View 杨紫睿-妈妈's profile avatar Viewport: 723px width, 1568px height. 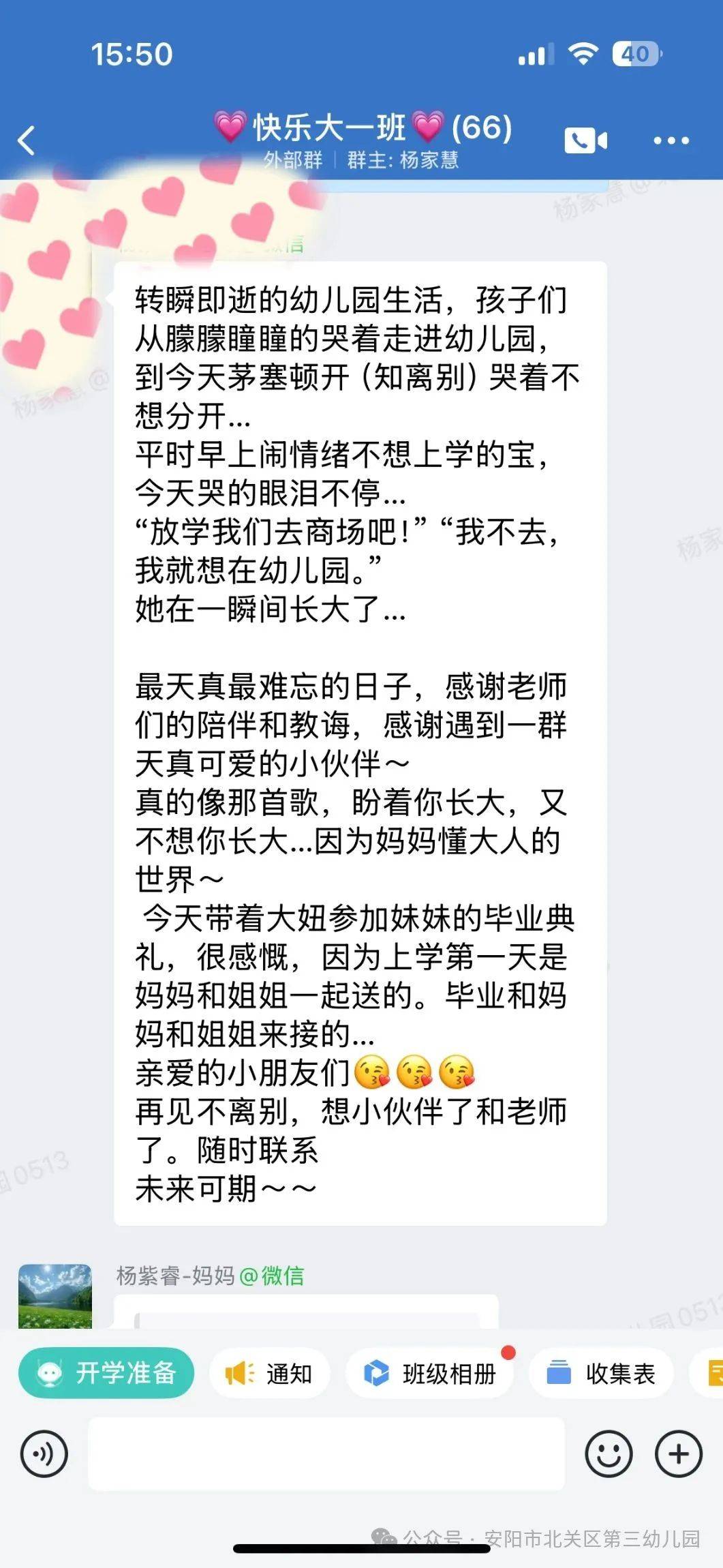55,1295
